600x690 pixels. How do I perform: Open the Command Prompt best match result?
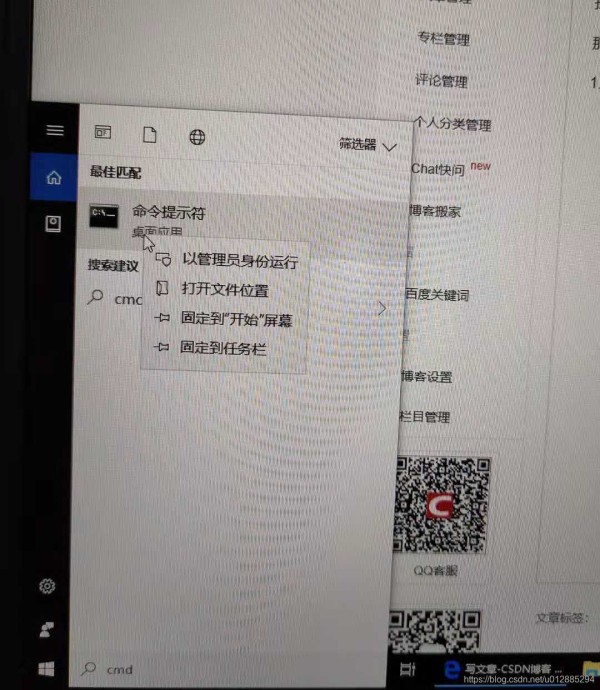(168, 213)
